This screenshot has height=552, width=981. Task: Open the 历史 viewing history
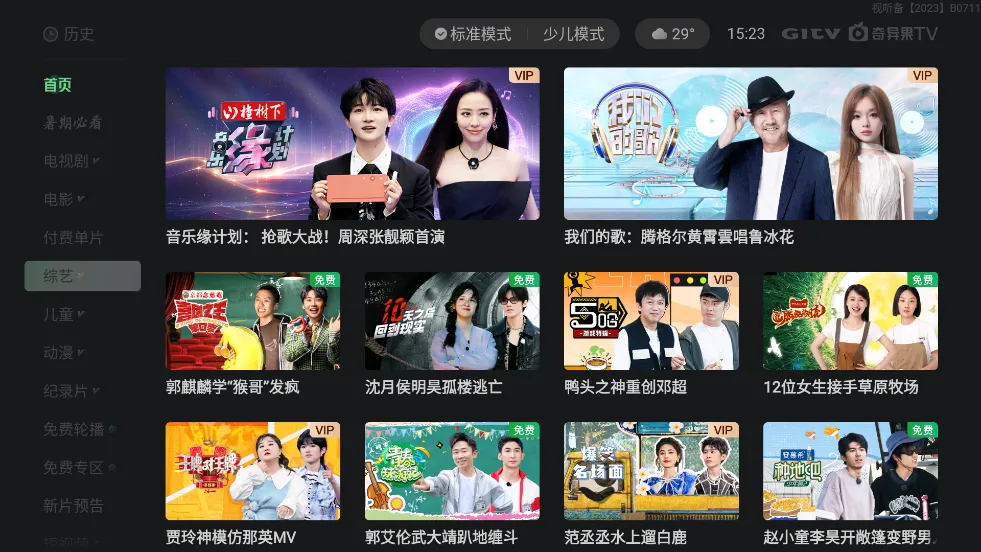(69, 34)
